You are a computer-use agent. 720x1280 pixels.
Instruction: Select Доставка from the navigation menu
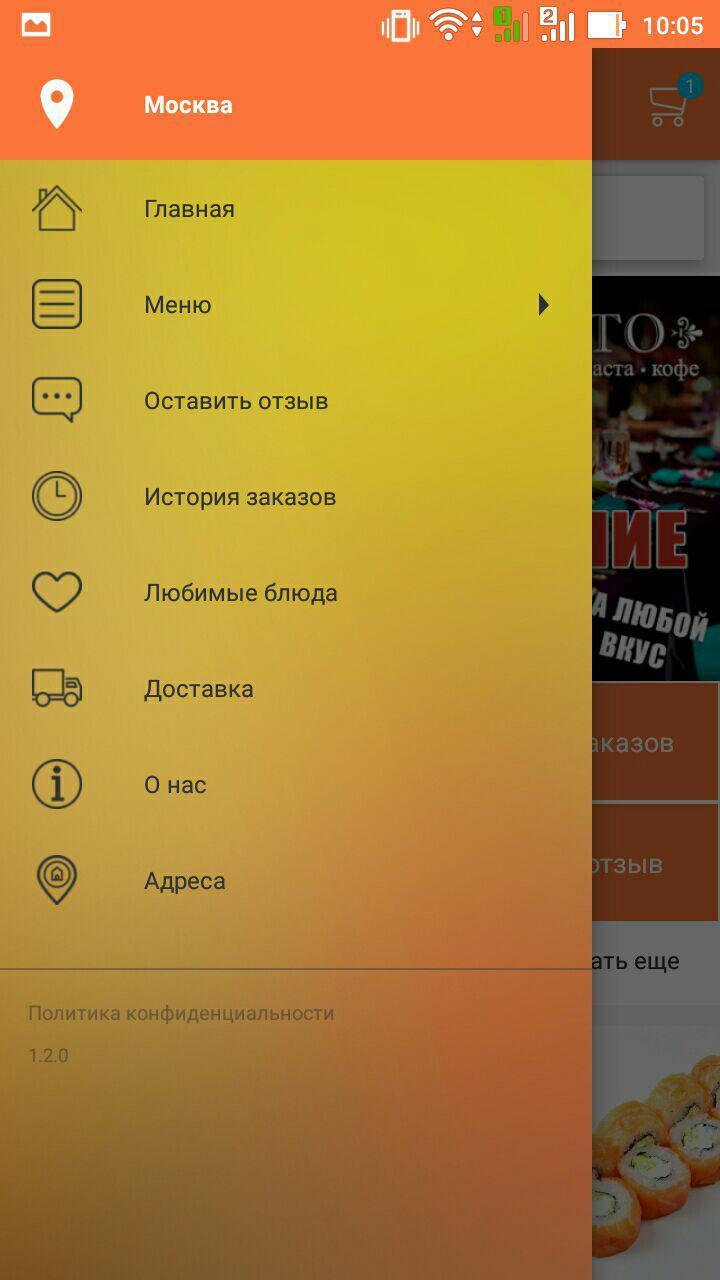click(200, 688)
